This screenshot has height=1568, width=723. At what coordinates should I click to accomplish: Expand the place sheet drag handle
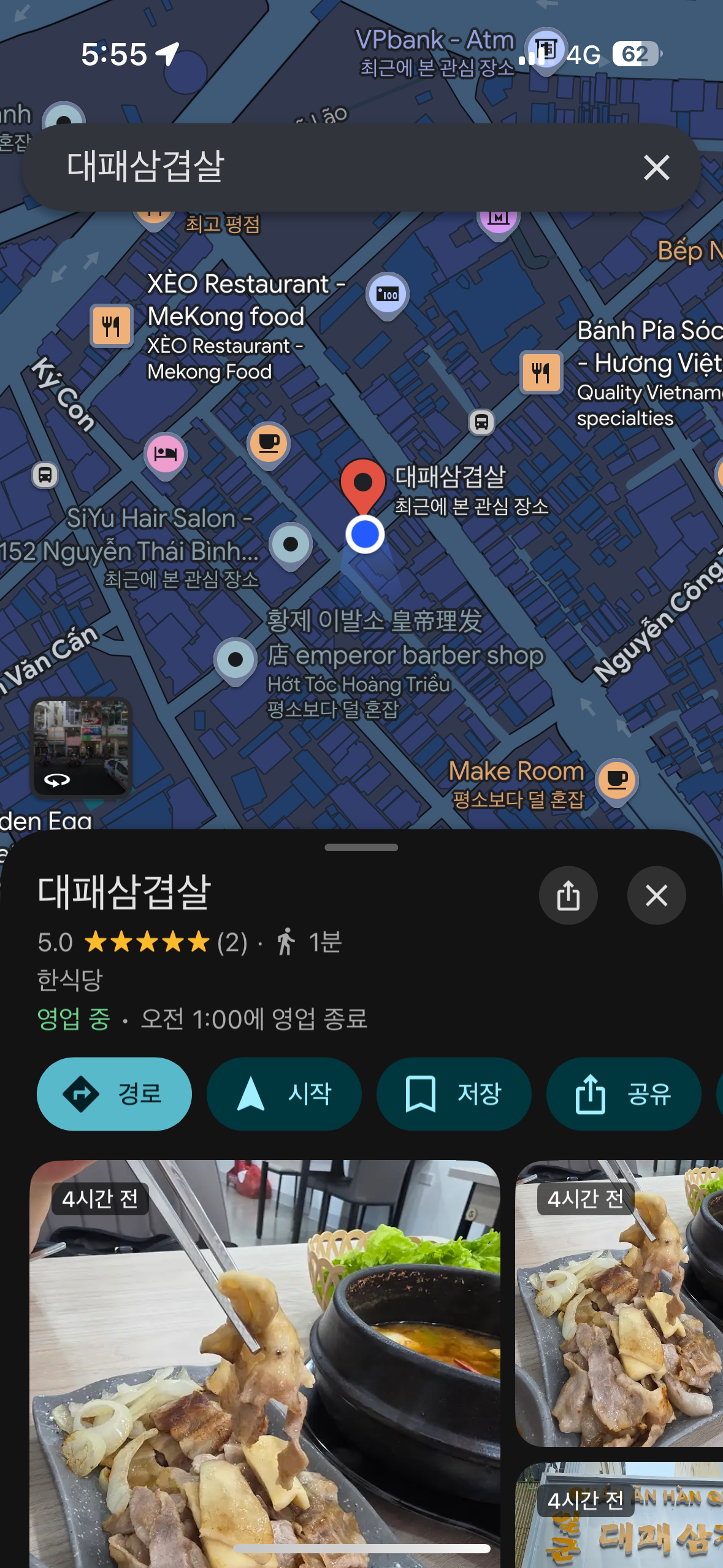[361, 847]
